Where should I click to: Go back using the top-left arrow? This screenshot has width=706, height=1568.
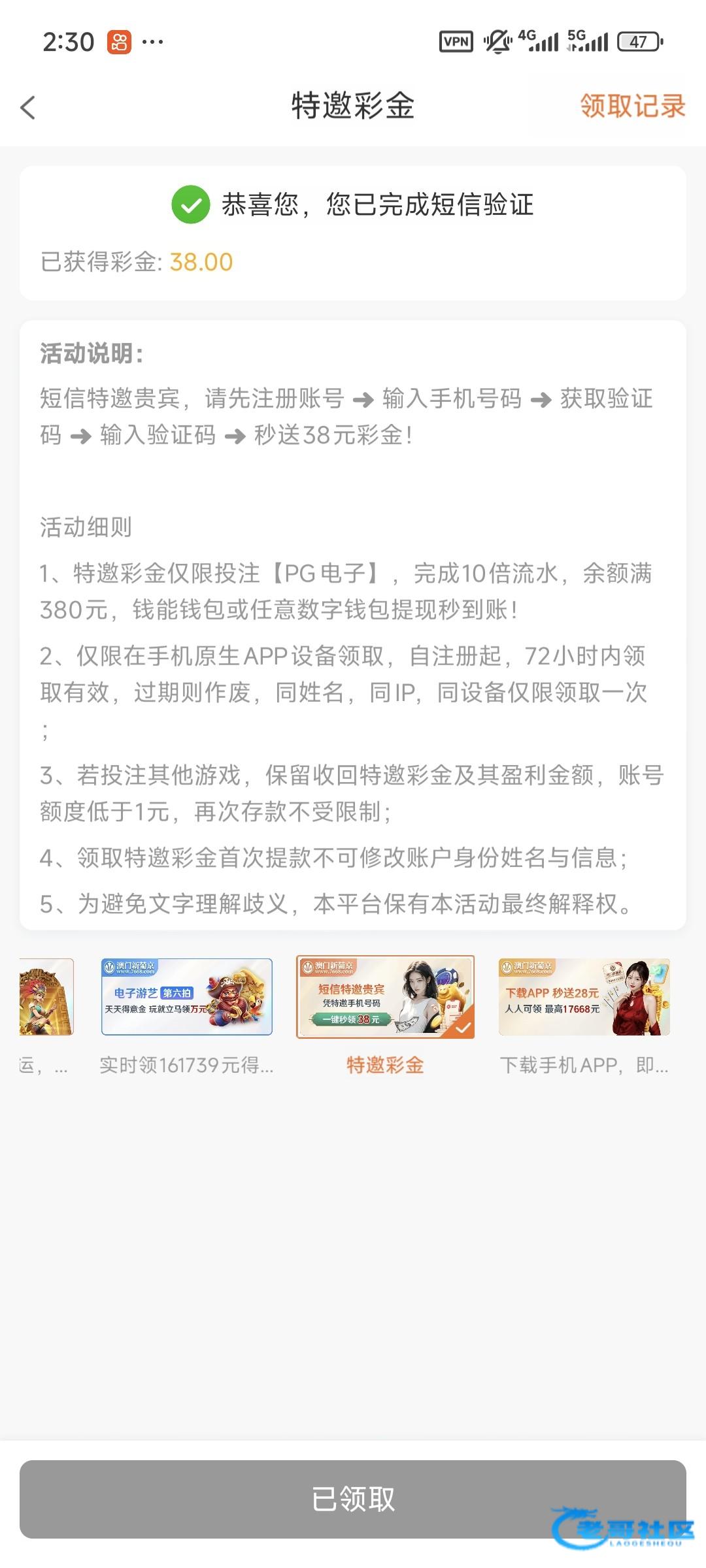click(28, 107)
